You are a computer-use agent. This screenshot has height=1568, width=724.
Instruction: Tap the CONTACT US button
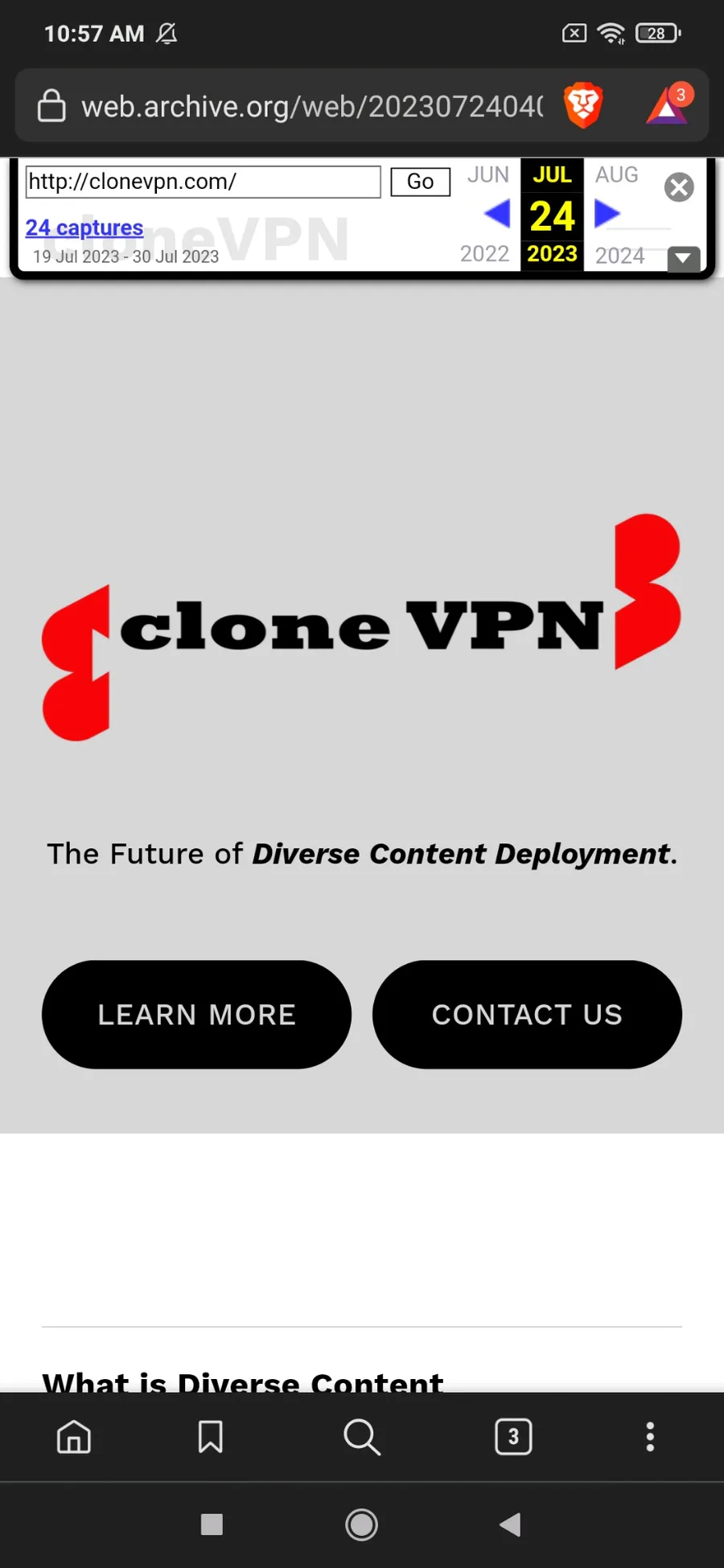(x=527, y=1014)
